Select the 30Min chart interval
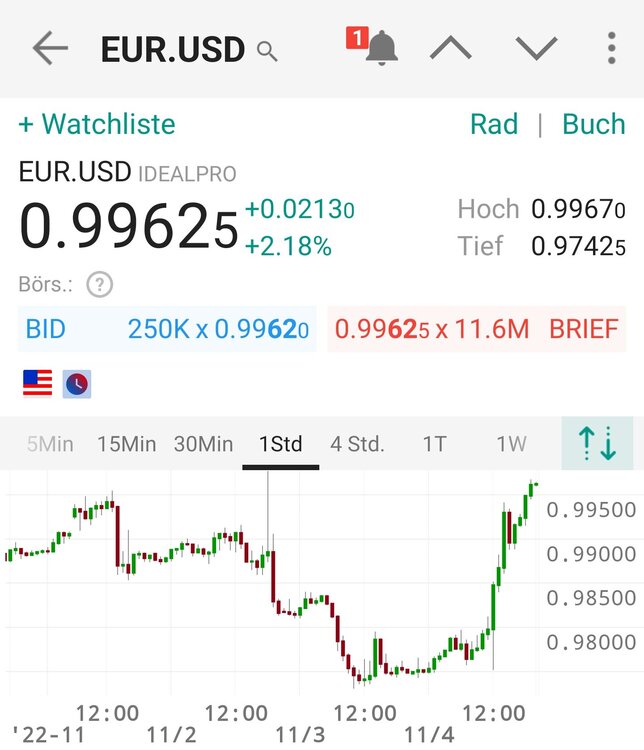 pos(203,444)
